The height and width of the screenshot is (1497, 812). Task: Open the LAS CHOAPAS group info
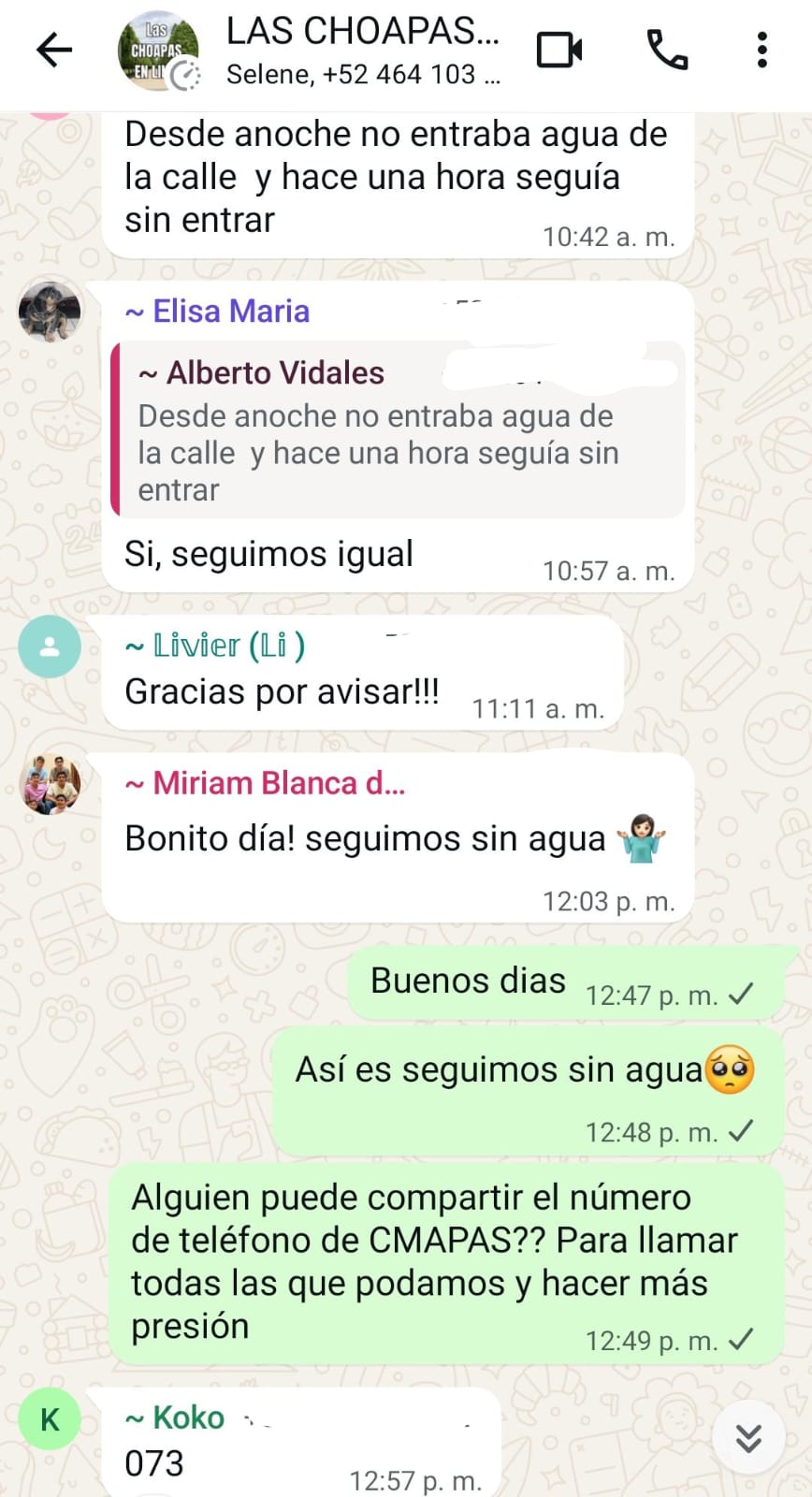point(363,51)
